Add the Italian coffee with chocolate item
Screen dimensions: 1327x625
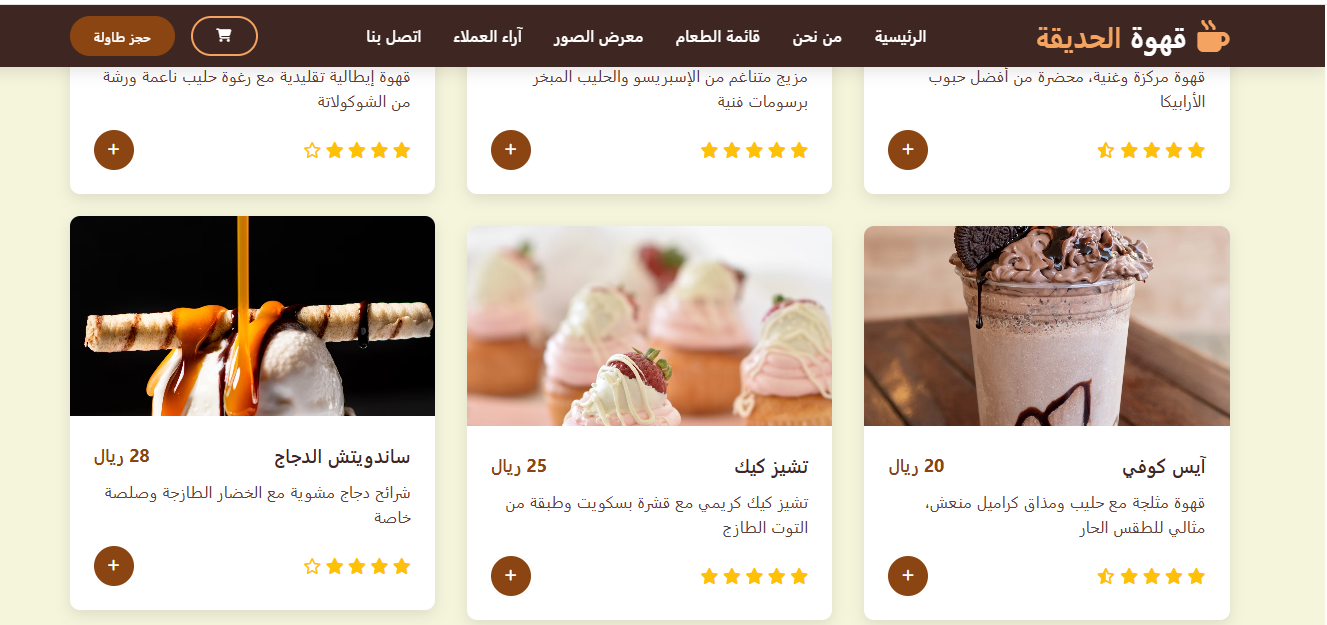tap(113, 150)
